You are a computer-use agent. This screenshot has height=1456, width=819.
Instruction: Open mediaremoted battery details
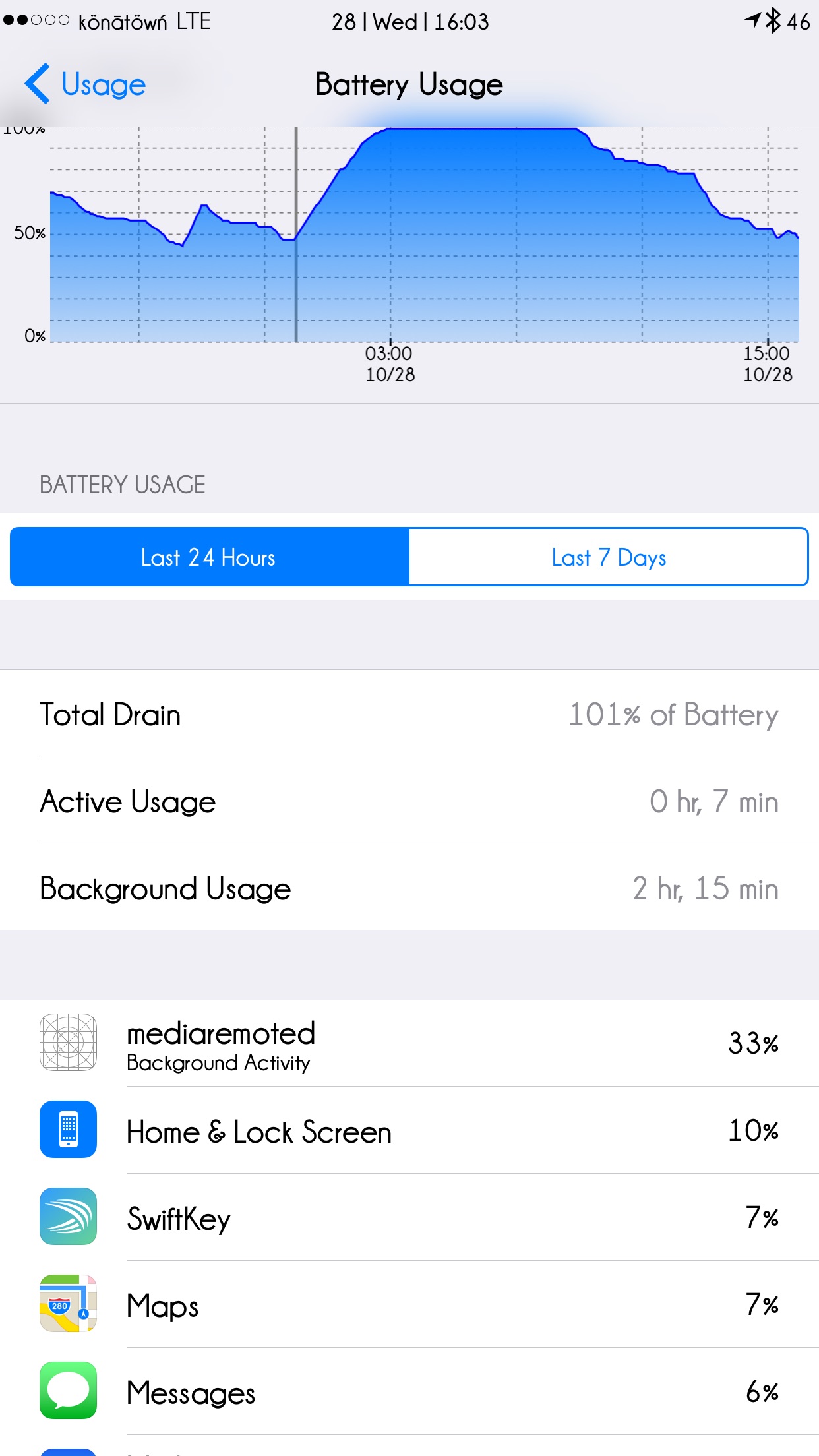[409, 1043]
